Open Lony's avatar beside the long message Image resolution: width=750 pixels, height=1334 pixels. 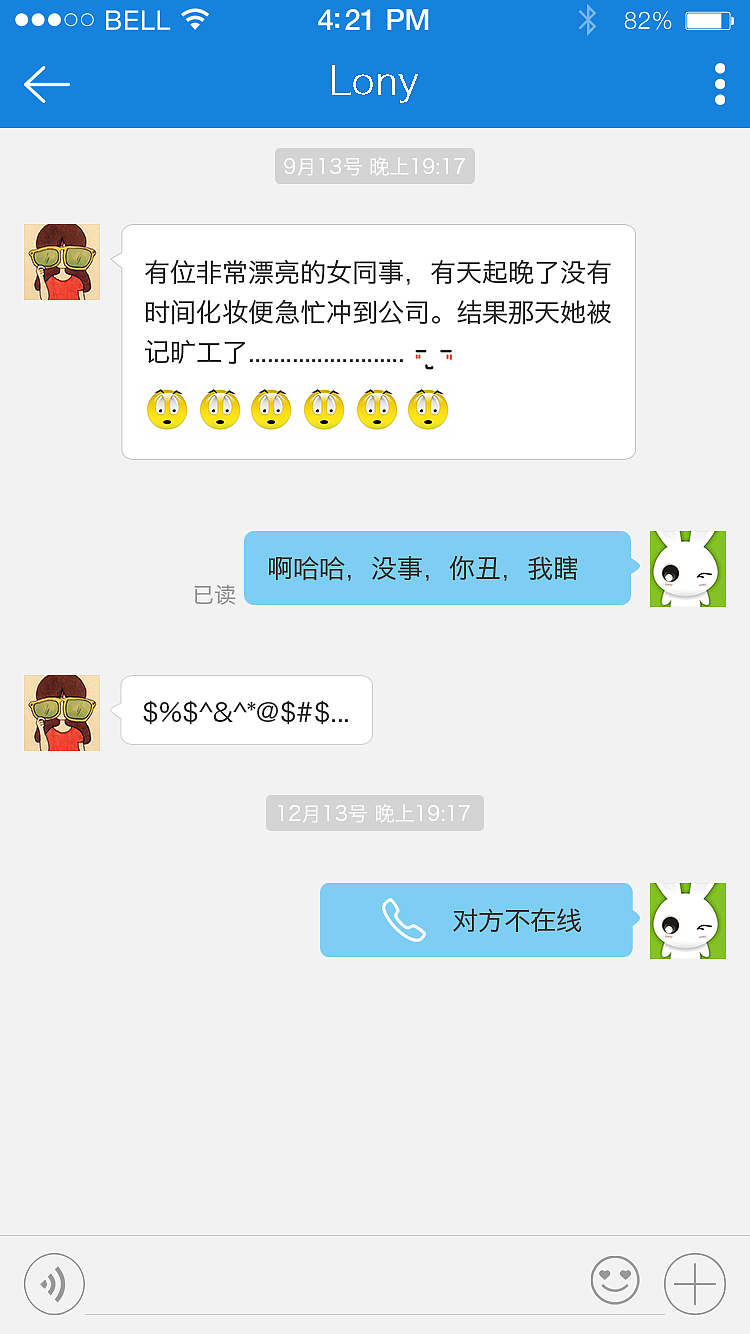coord(62,262)
